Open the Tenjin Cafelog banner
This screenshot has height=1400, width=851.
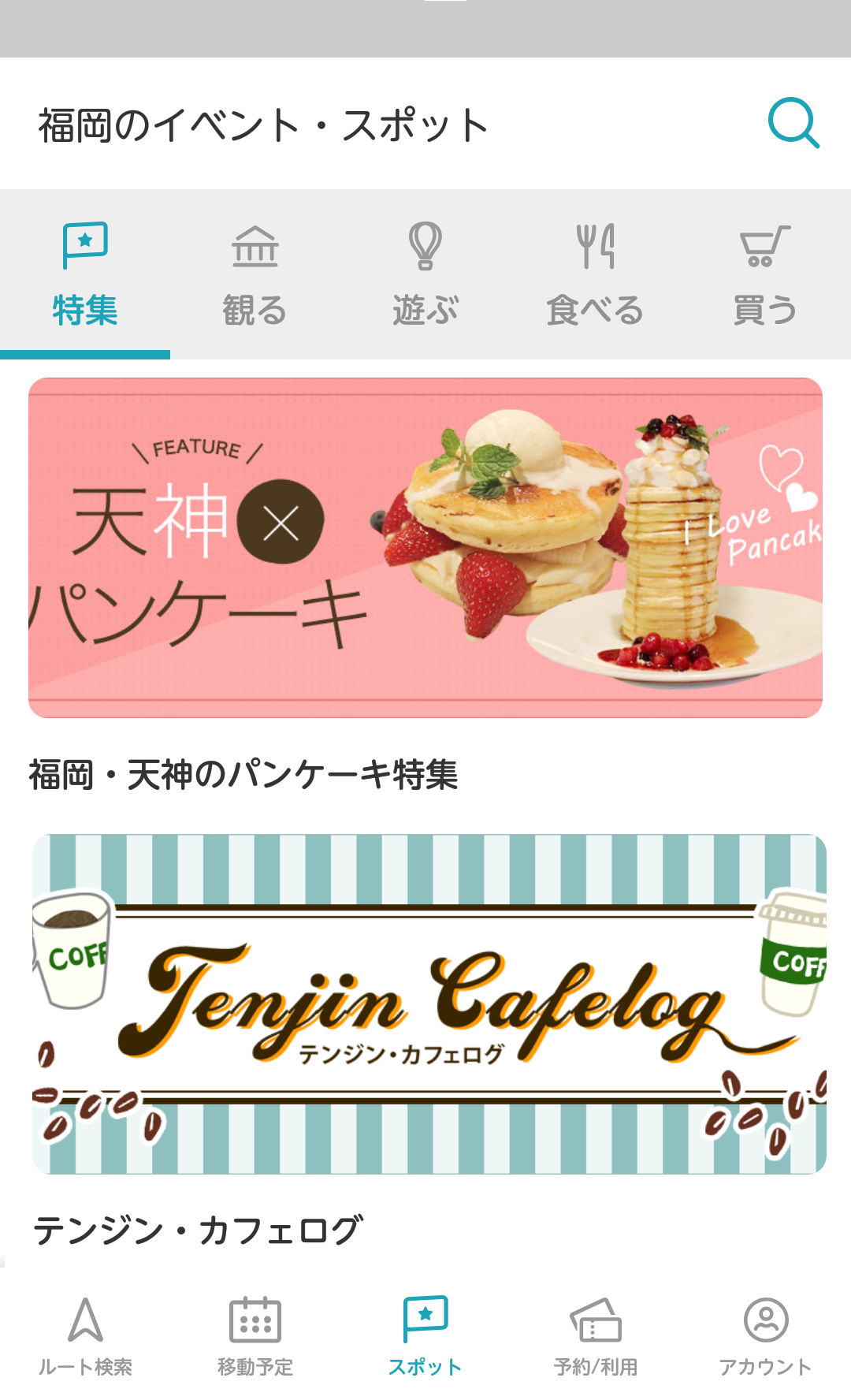click(x=429, y=1004)
